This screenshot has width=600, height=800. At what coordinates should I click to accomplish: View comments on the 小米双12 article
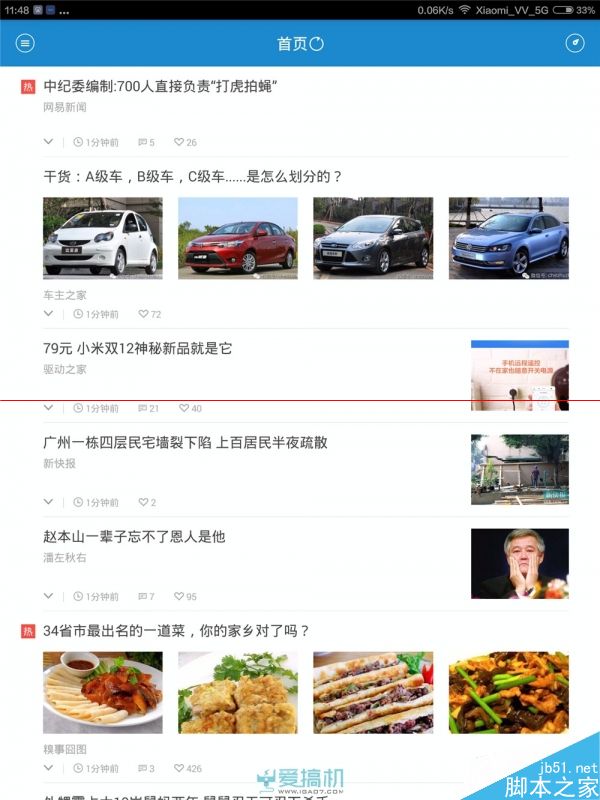(x=148, y=408)
